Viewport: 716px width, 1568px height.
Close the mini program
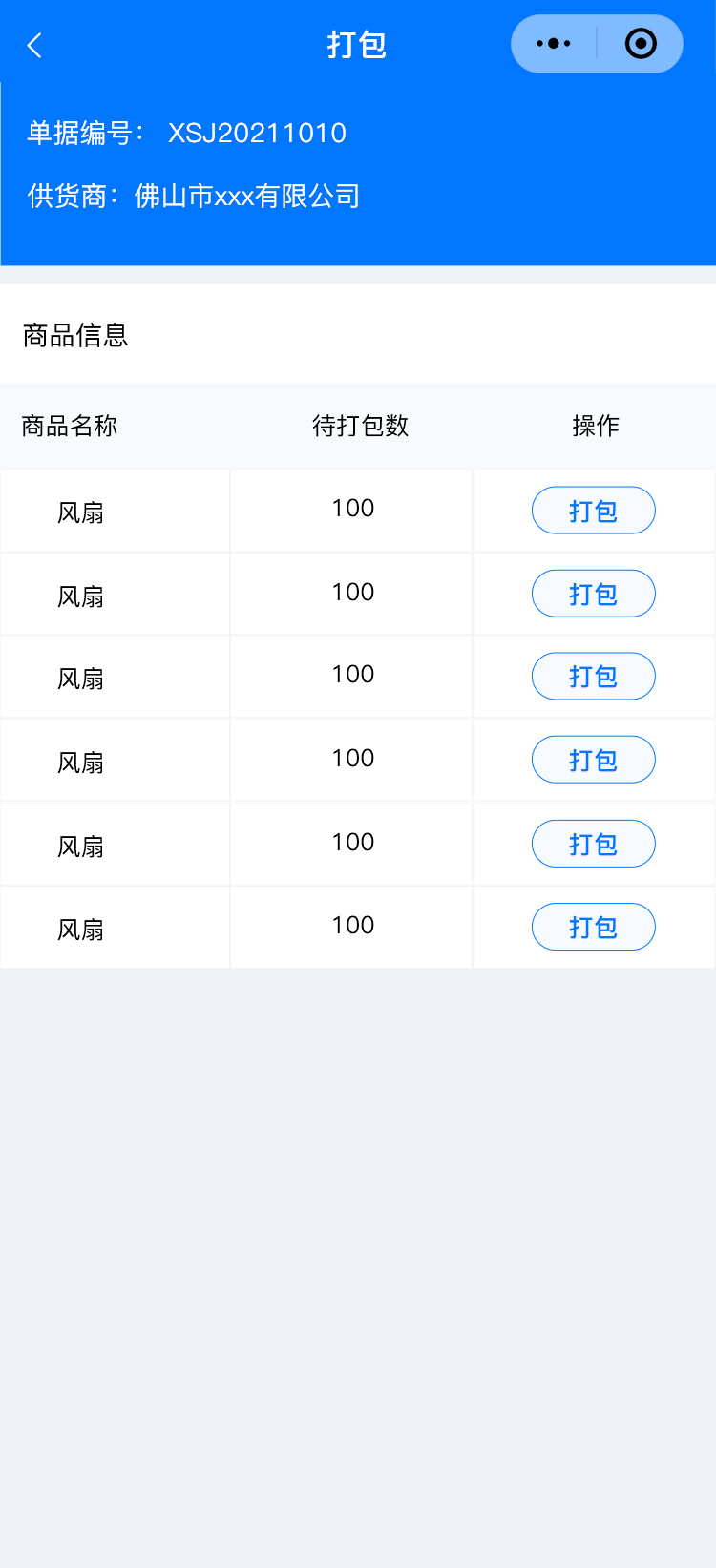(x=641, y=44)
